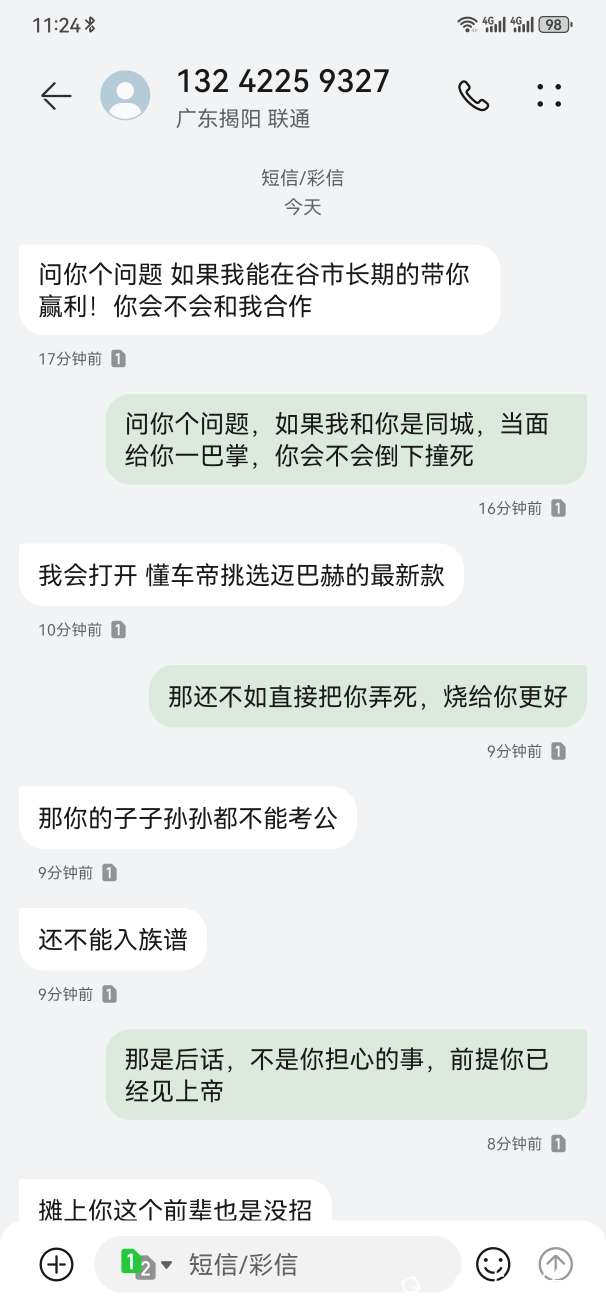This screenshot has width=606, height=1308.
Task: Go back to the message list
Action: (x=56, y=96)
